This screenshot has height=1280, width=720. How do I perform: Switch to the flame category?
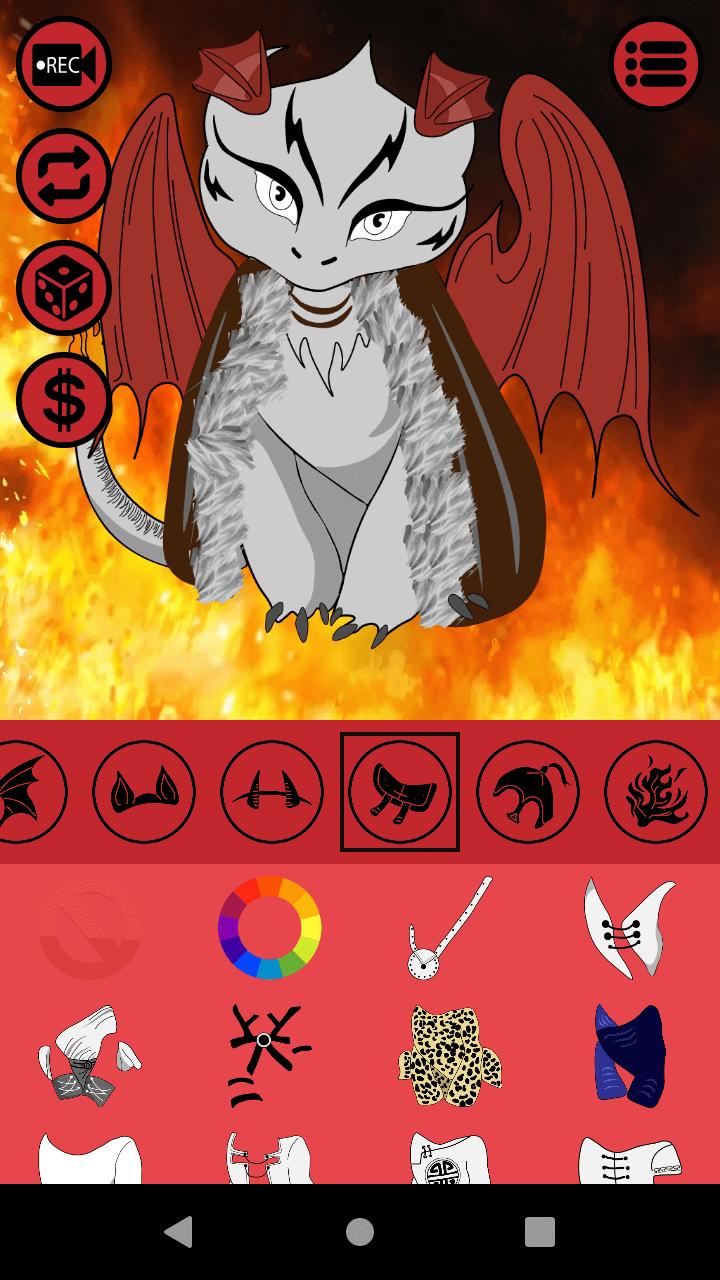(656, 792)
